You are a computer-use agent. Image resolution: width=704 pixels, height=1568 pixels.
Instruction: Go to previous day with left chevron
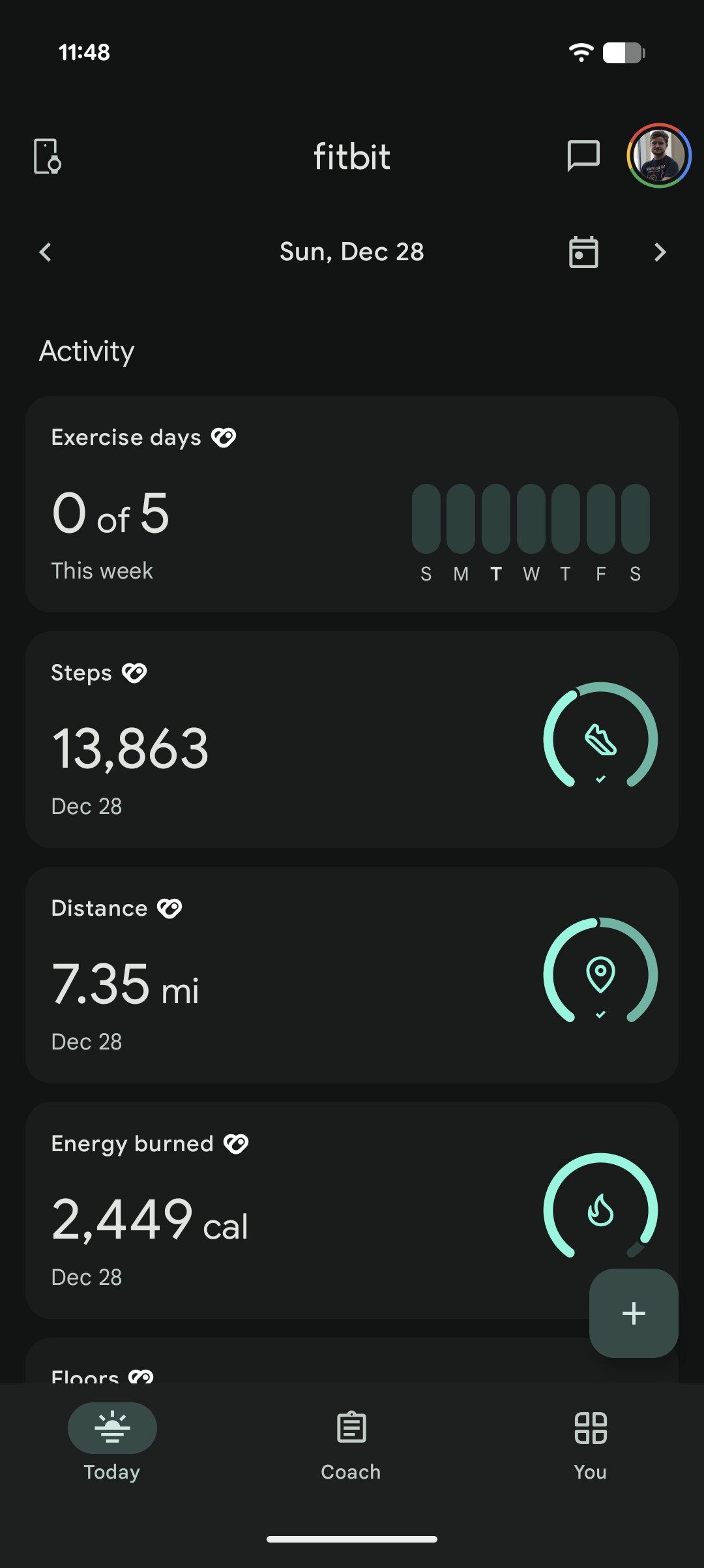click(x=45, y=252)
